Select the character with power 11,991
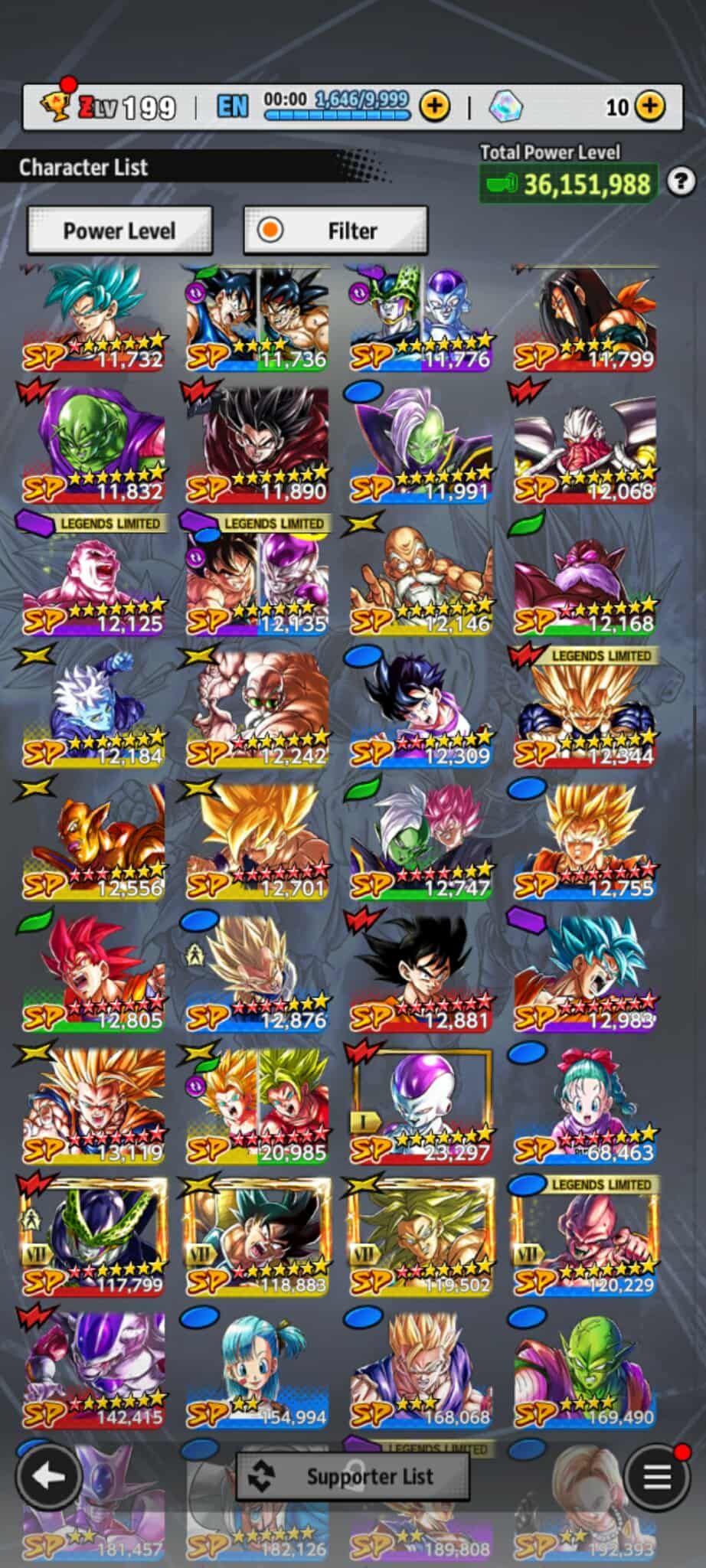The height and width of the screenshot is (1568, 706). [421, 448]
